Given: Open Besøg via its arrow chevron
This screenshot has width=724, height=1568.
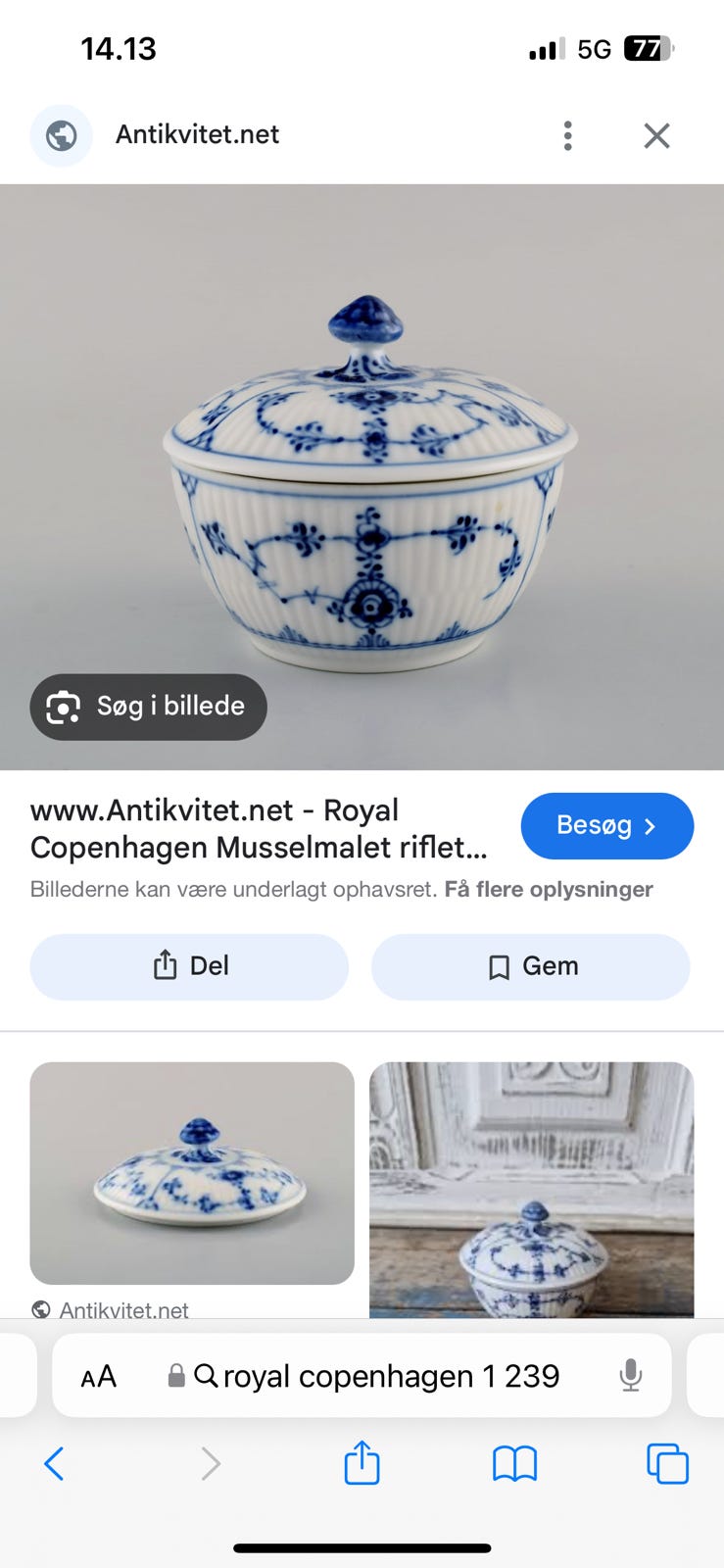Looking at the screenshot, I should click(651, 826).
